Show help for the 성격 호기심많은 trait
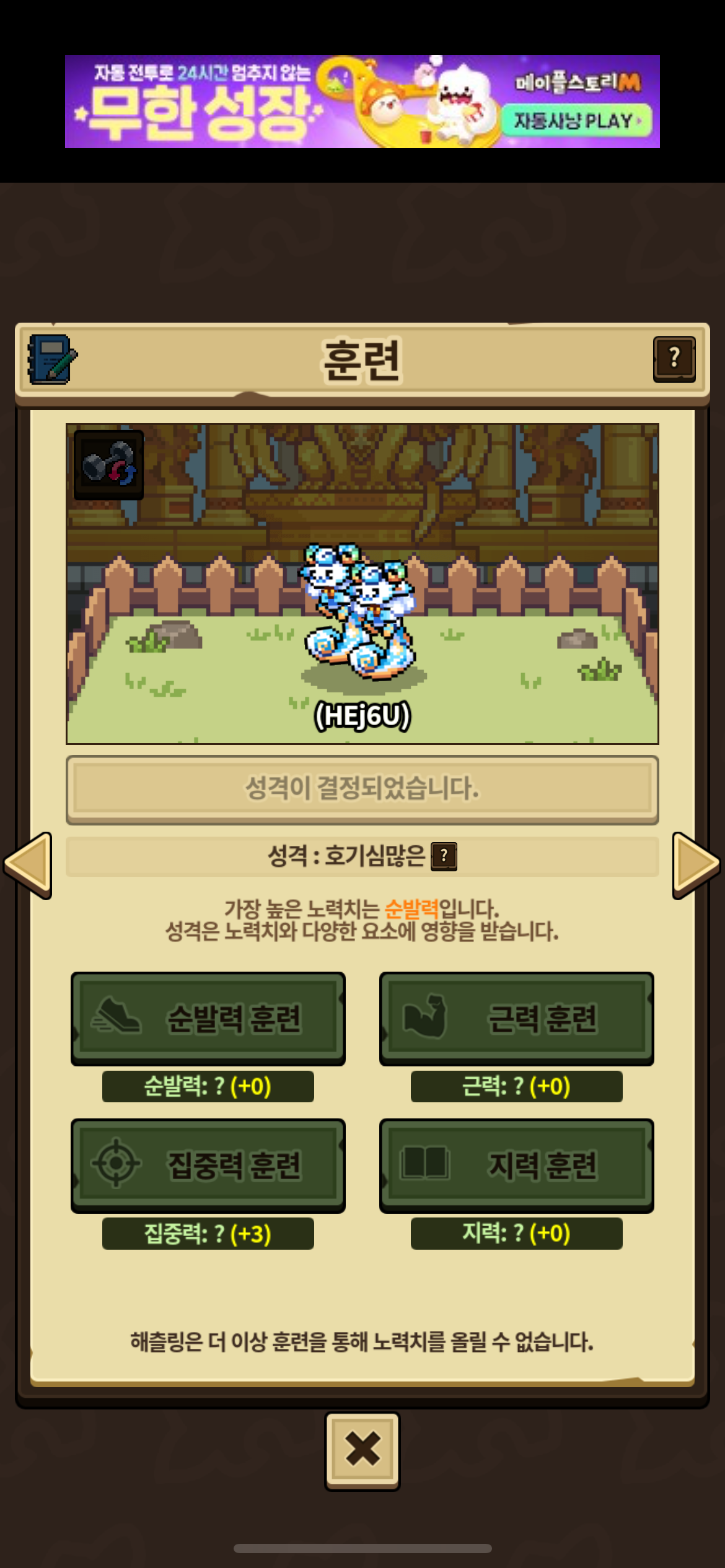The width and height of the screenshot is (725, 1568). [x=444, y=856]
